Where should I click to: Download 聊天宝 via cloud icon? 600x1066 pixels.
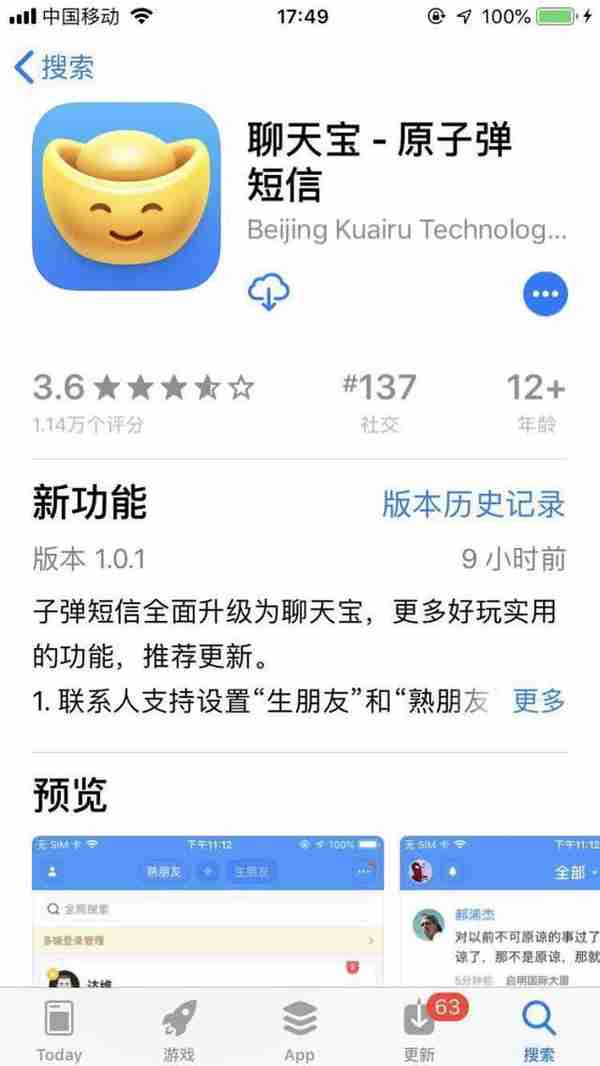268,292
